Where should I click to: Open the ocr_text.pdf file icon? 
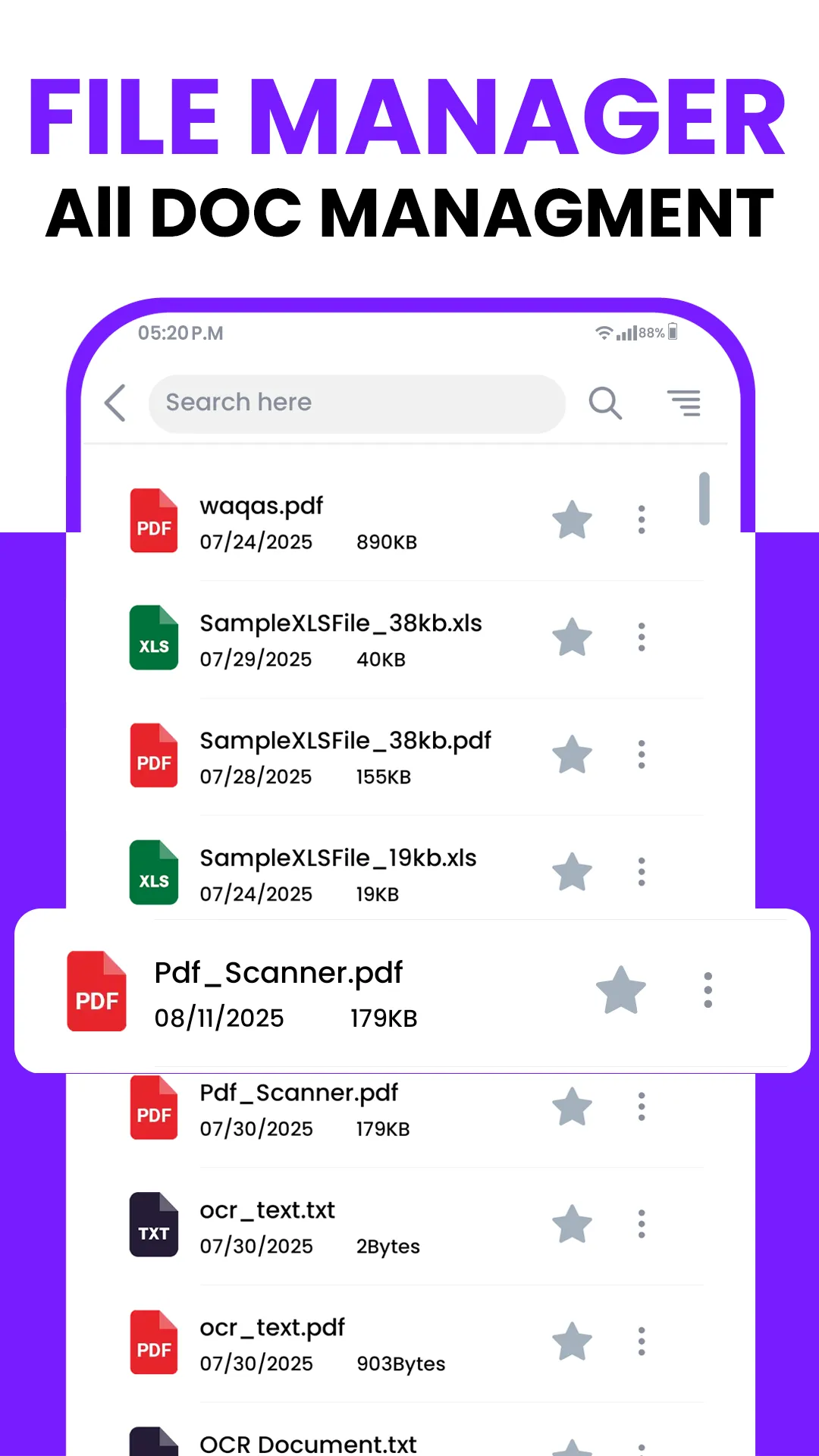[153, 1342]
